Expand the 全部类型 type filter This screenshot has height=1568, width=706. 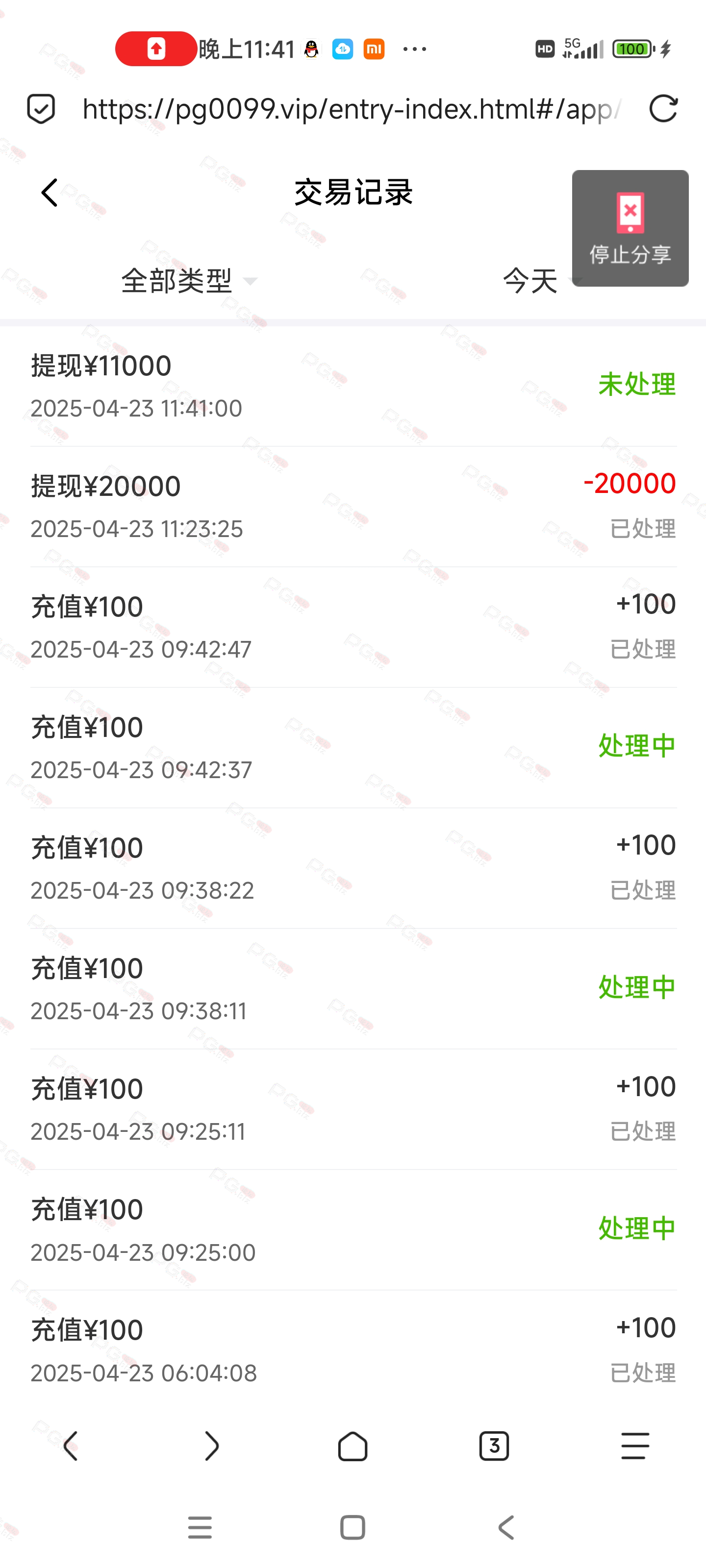(x=189, y=281)
